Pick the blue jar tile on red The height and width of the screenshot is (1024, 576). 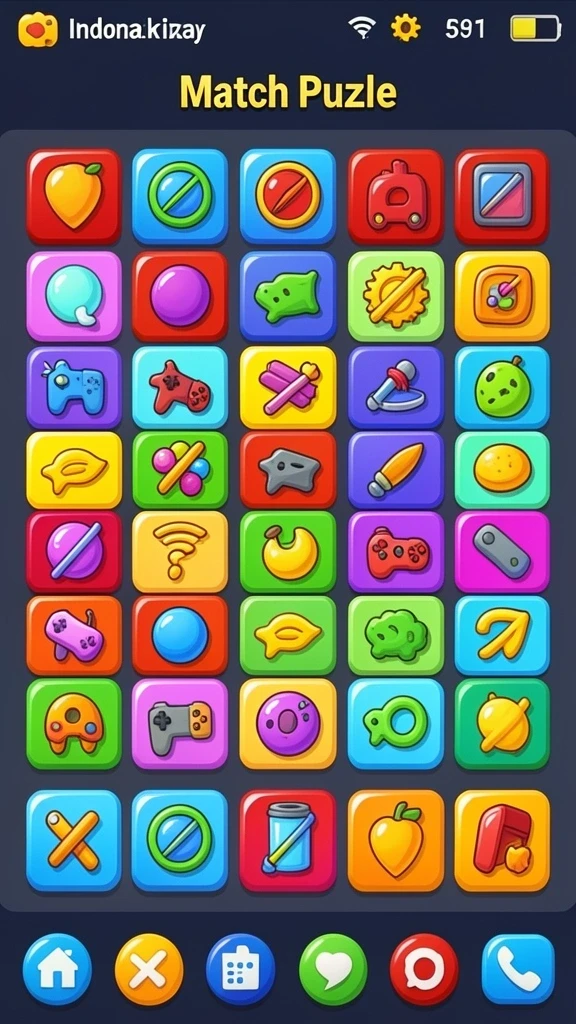(288, 840)
